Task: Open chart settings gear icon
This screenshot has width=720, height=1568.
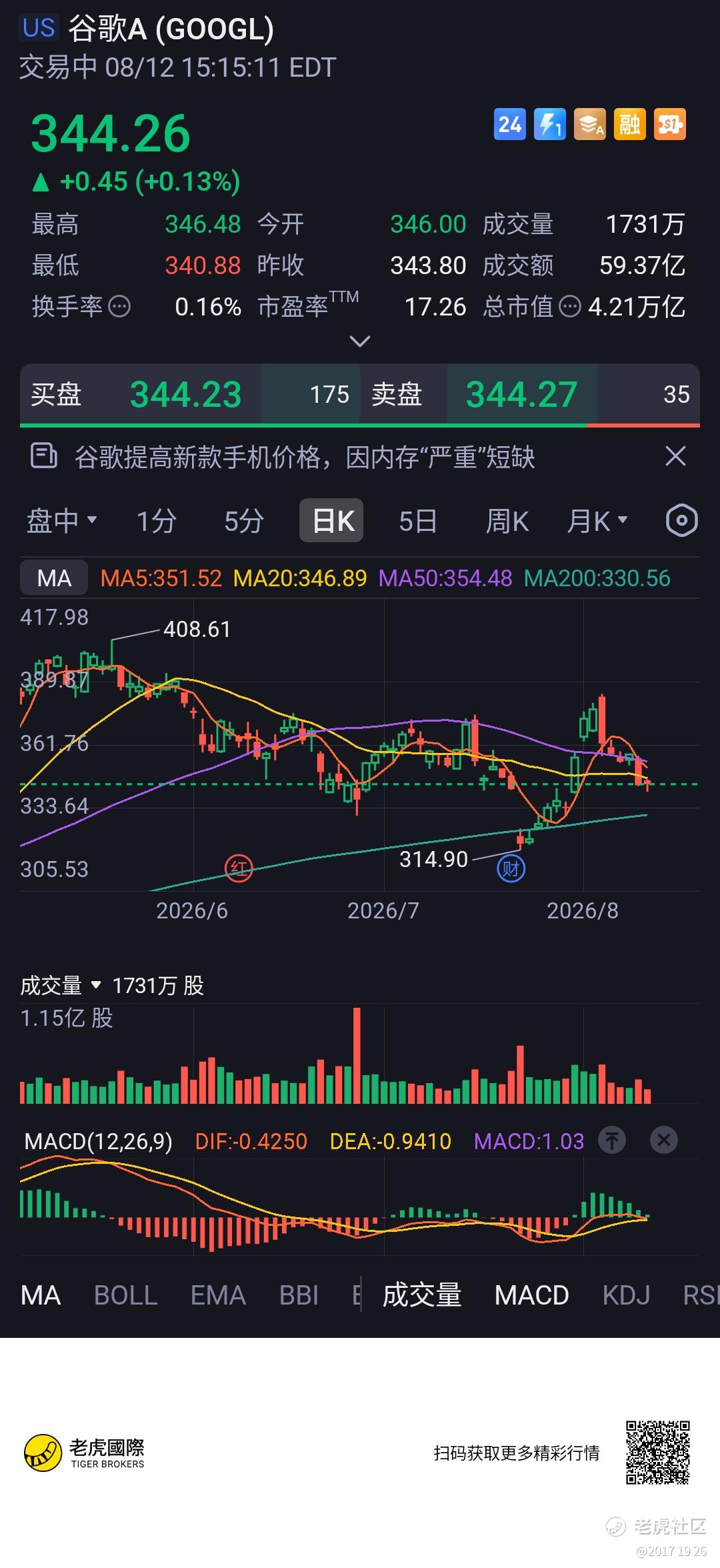Action: (x=681, y=520)
